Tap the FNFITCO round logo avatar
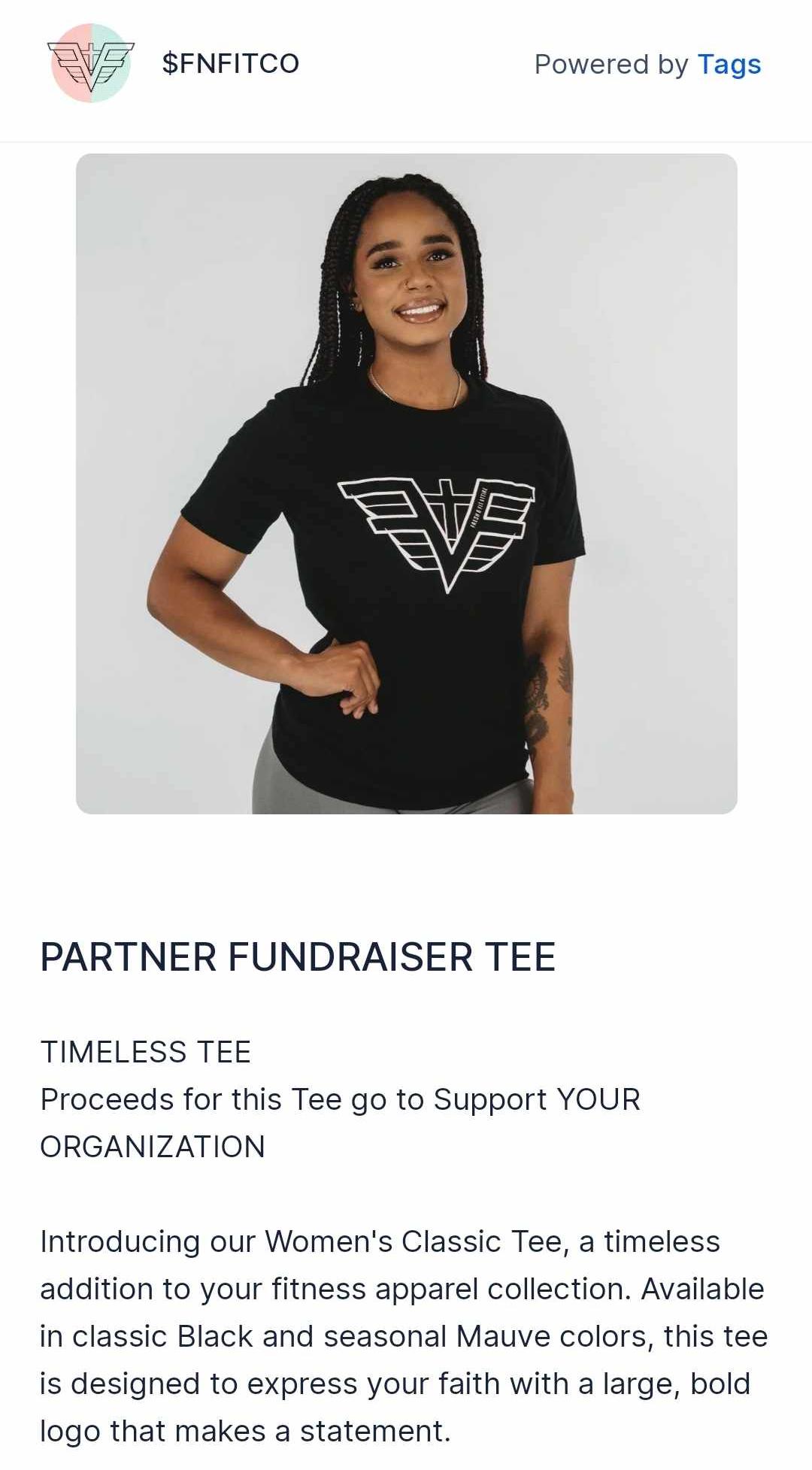The width and height of the screenshot is (812, 1470). (91, 63)
